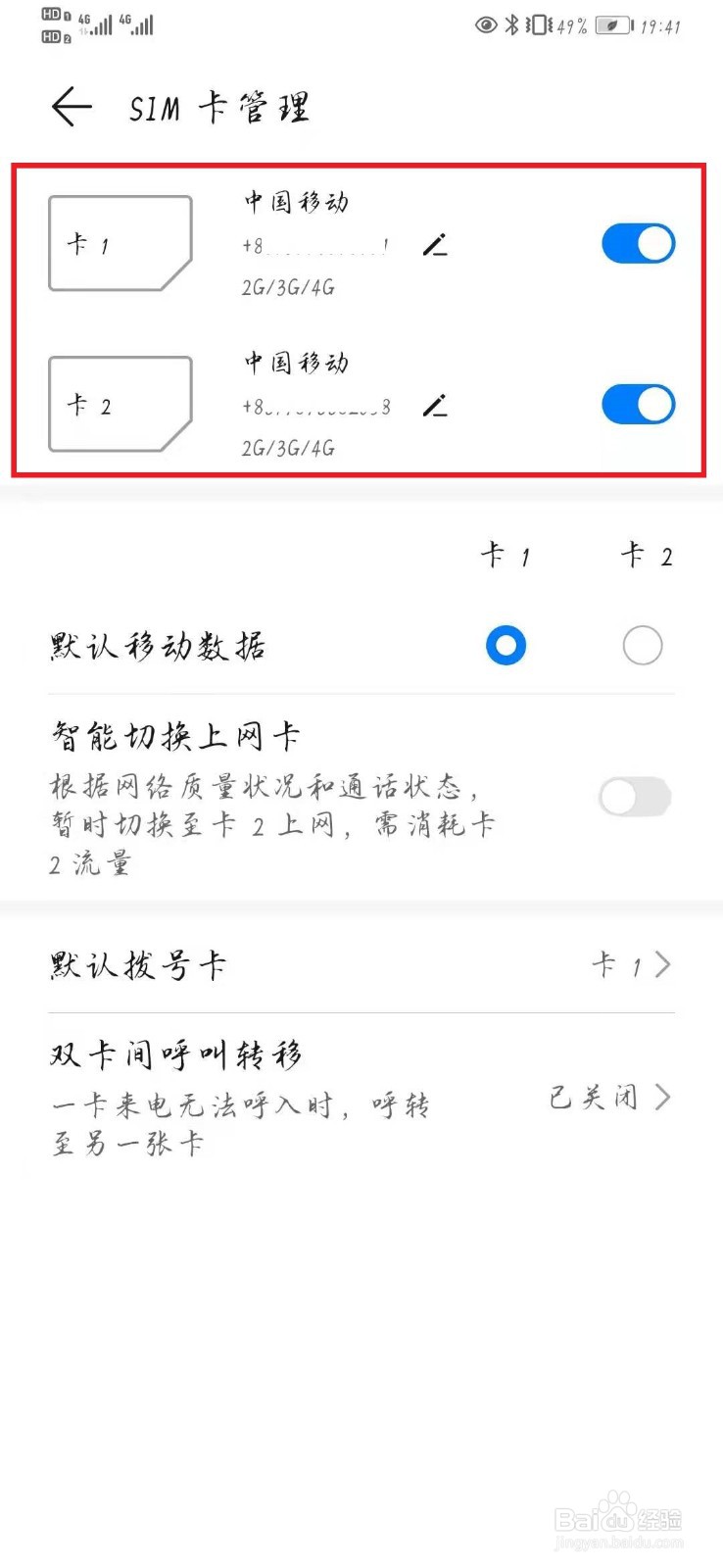723x1568 pixels.
Task: Disable SIM 卡 2 with its switch
Action: (638, 404)
